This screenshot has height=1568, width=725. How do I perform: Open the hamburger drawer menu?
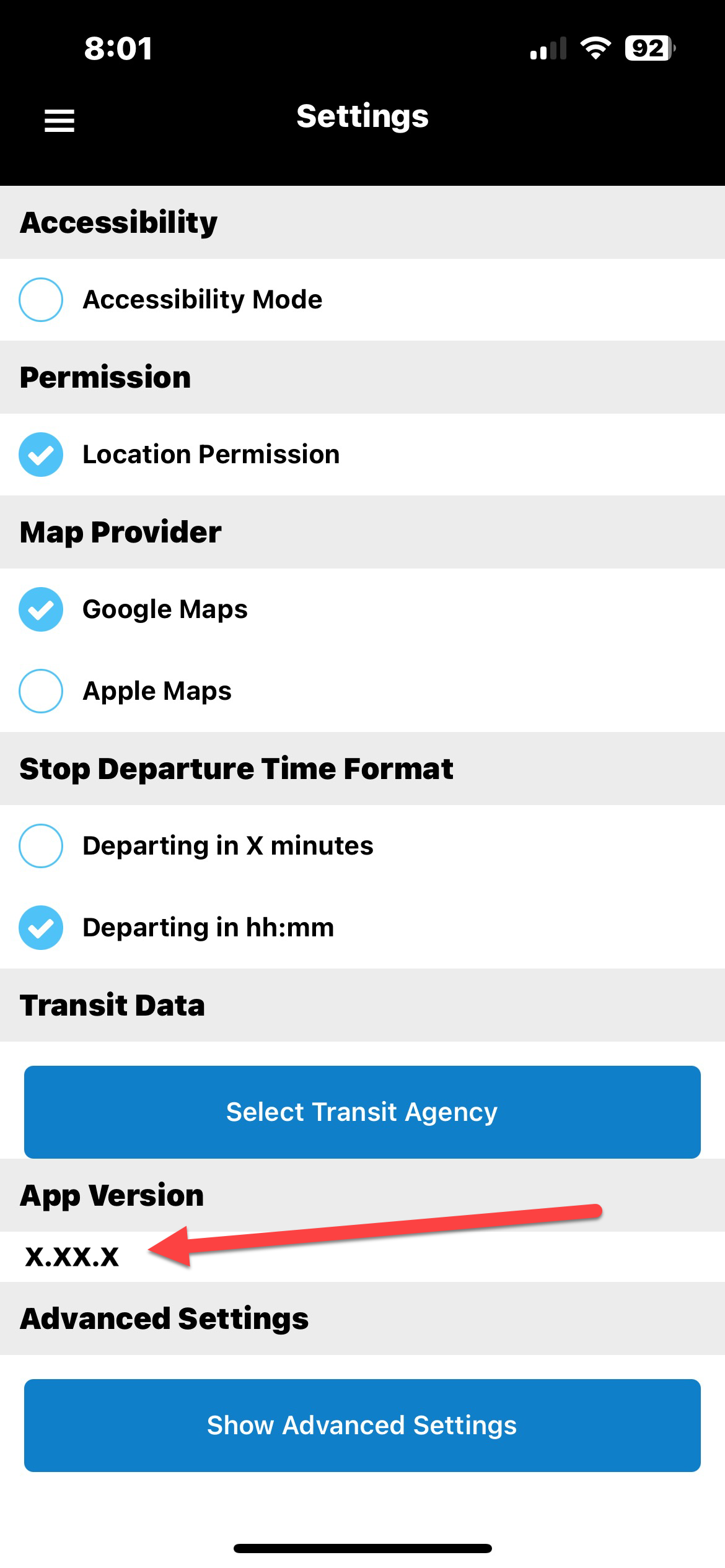click(x=59, y=120)
